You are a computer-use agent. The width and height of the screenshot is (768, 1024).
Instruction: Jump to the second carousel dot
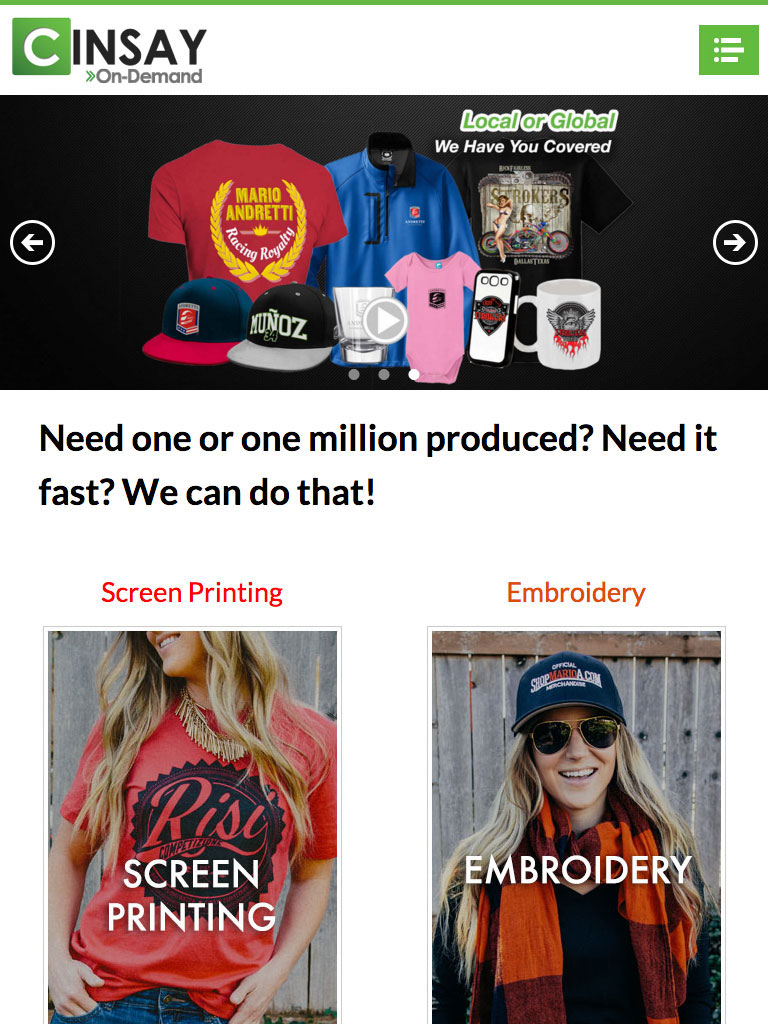[x=384, y=375]
